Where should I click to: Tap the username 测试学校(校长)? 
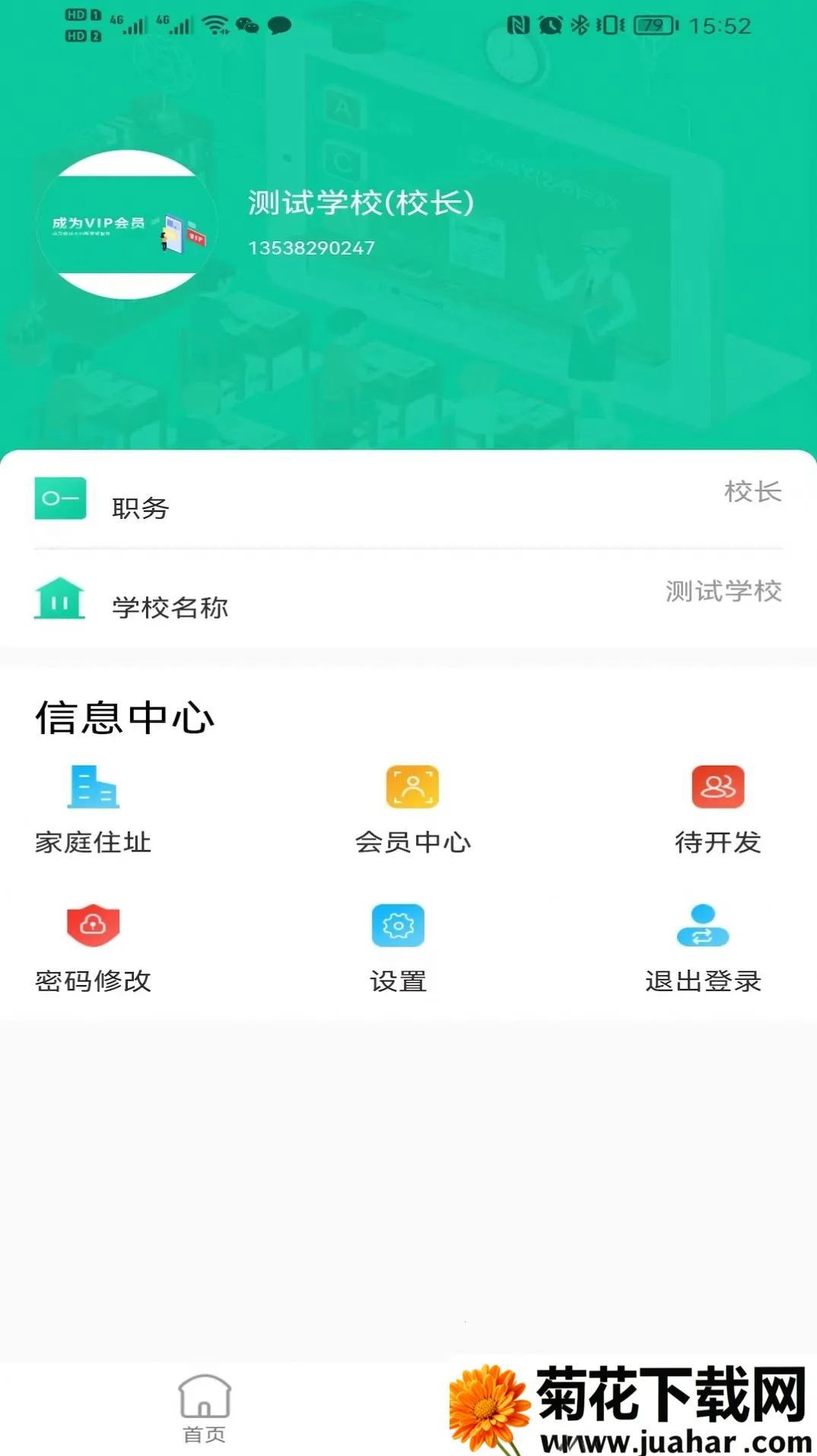360,202
